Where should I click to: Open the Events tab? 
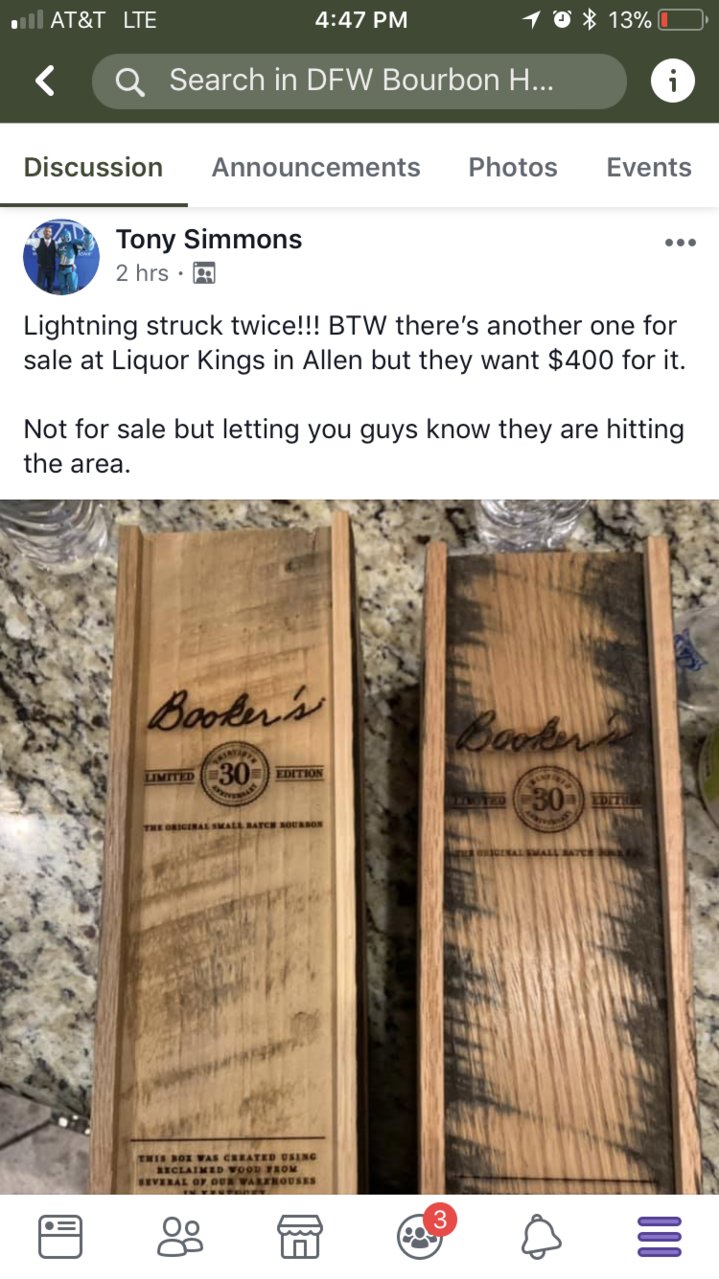(648, 167)
